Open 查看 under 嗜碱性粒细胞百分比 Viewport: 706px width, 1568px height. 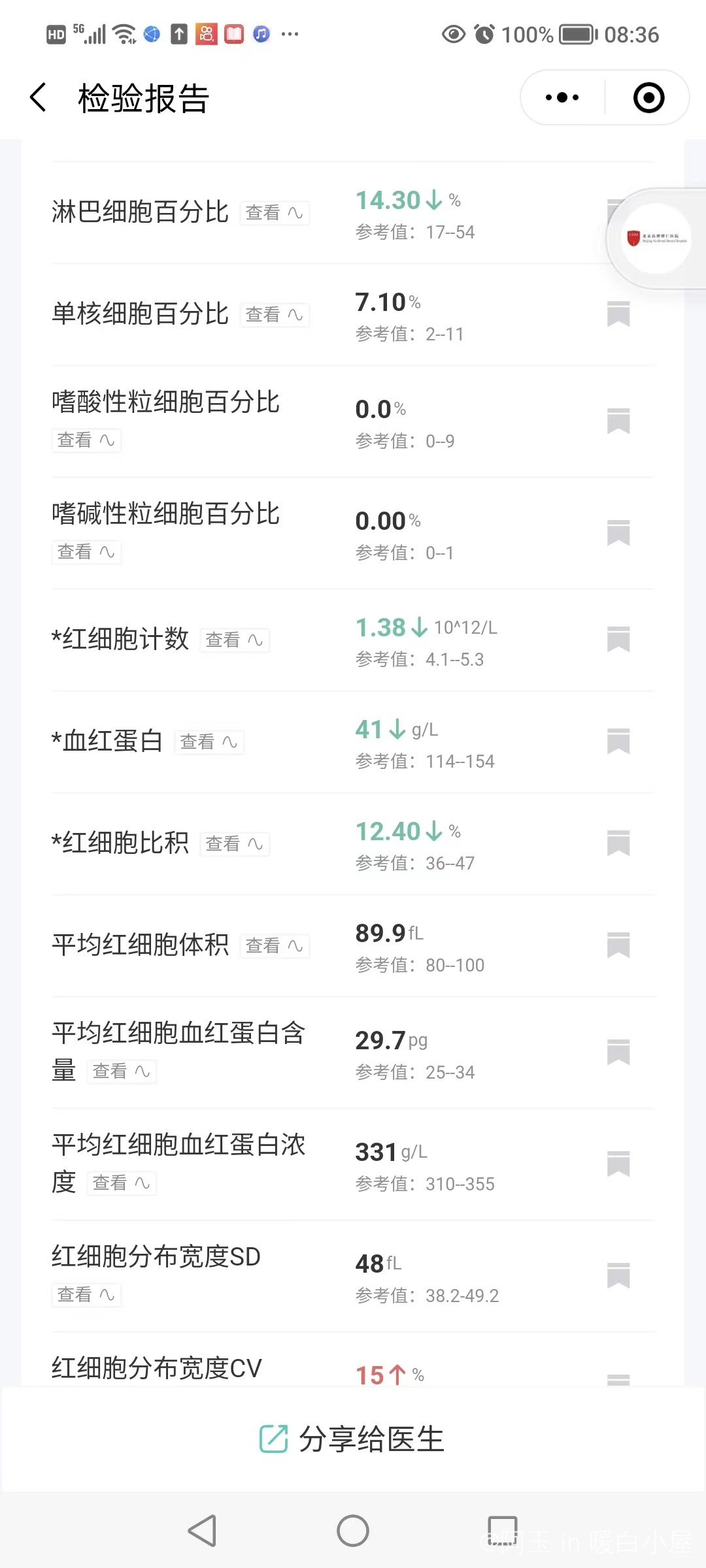(x=86, y=552)
